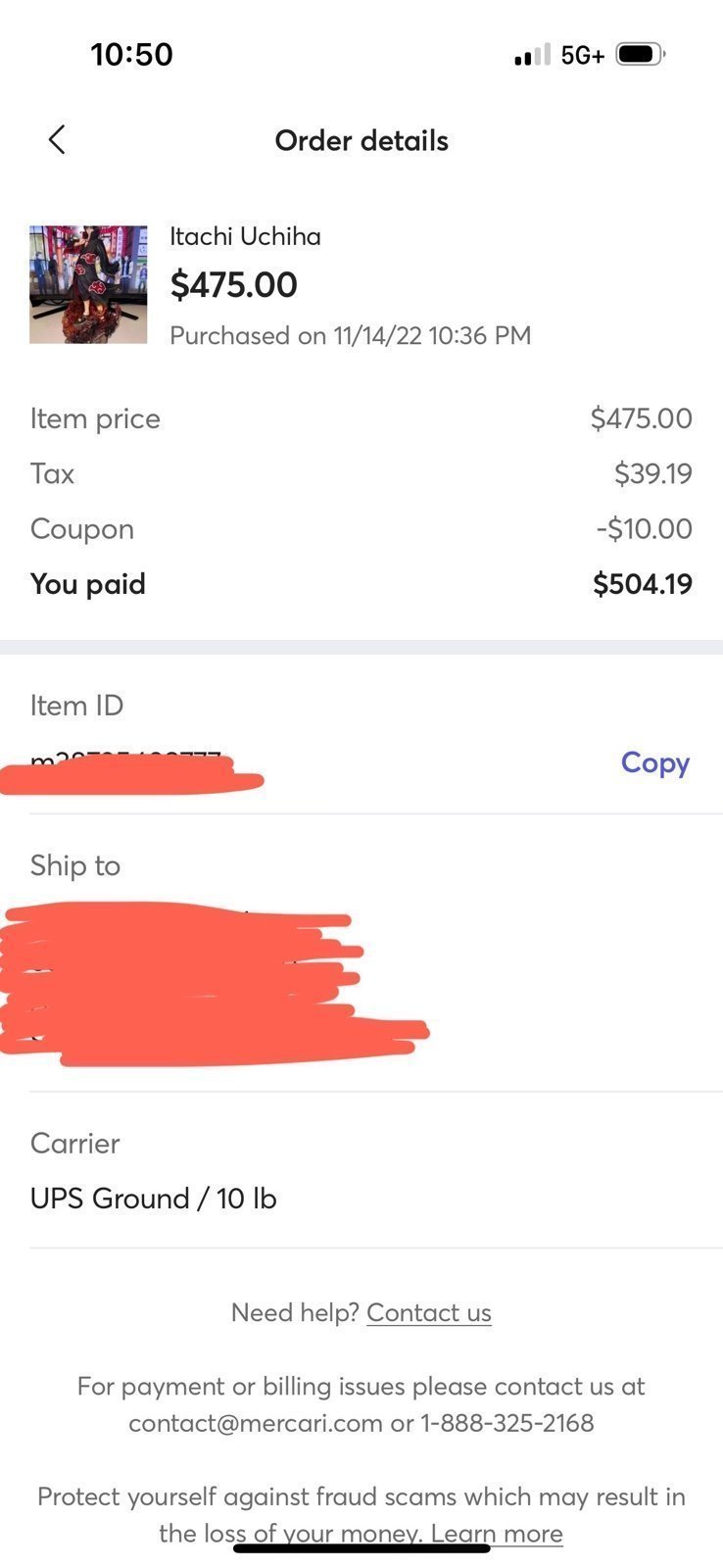Open the Contact us link
The width and height of the screenshot is (723, 1568).
tap(428, 1312)
